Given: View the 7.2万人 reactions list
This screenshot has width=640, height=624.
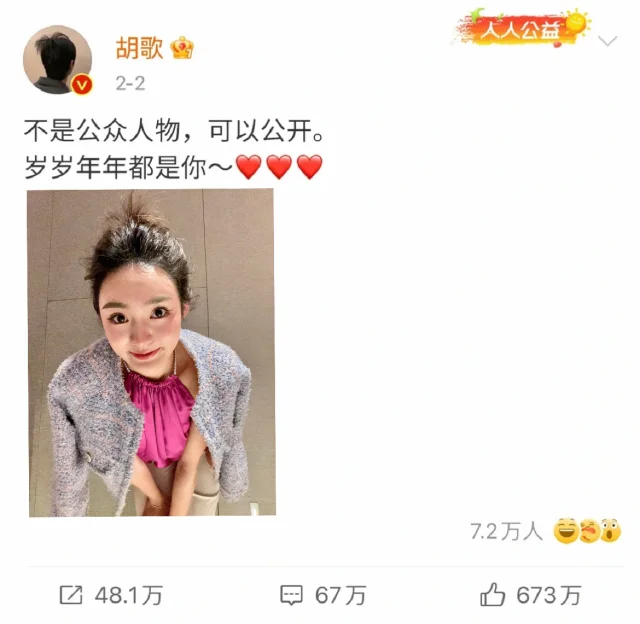Looking at the screenshot, I should coord(545,530).
